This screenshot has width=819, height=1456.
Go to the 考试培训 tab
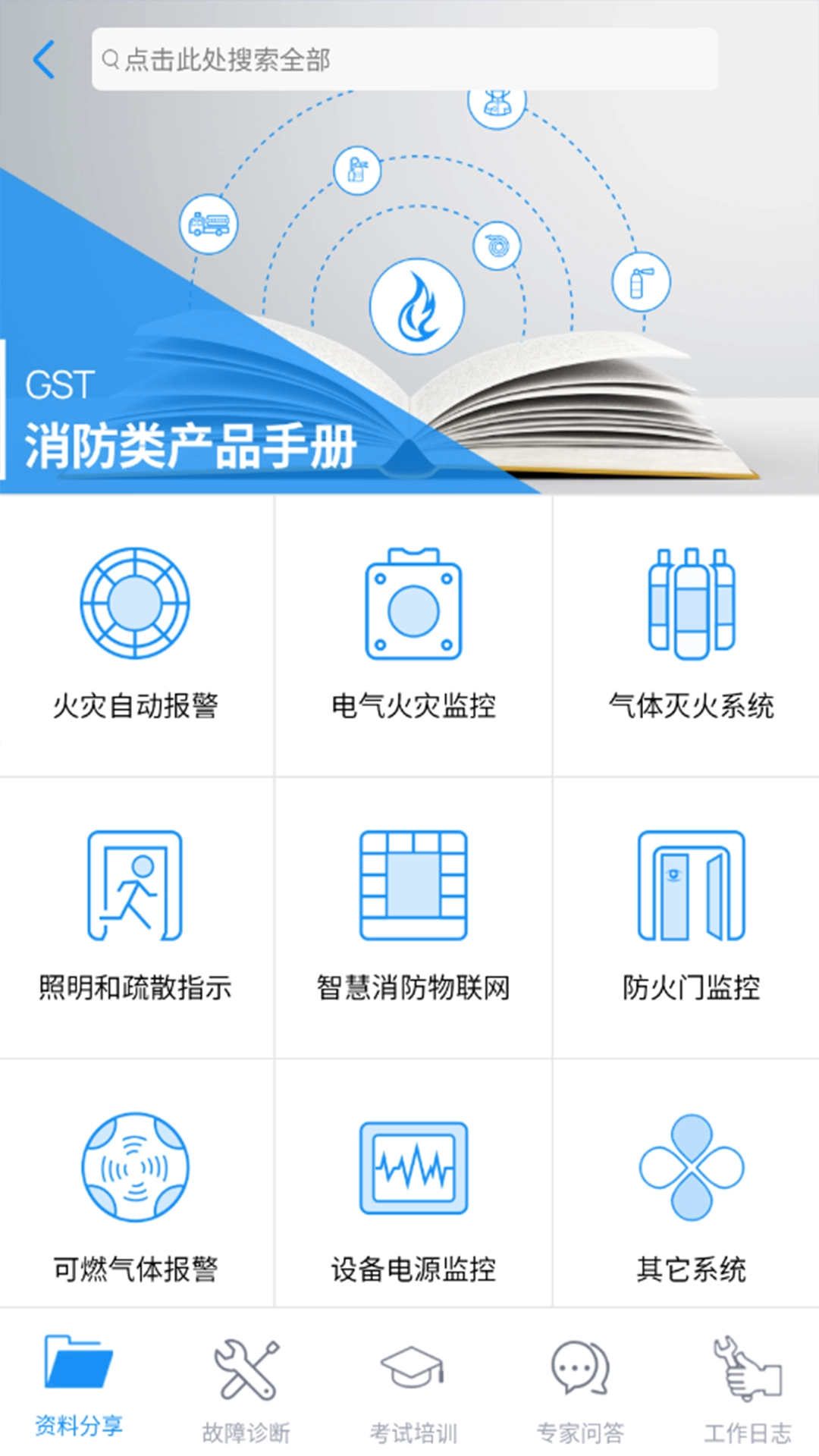413,1389
